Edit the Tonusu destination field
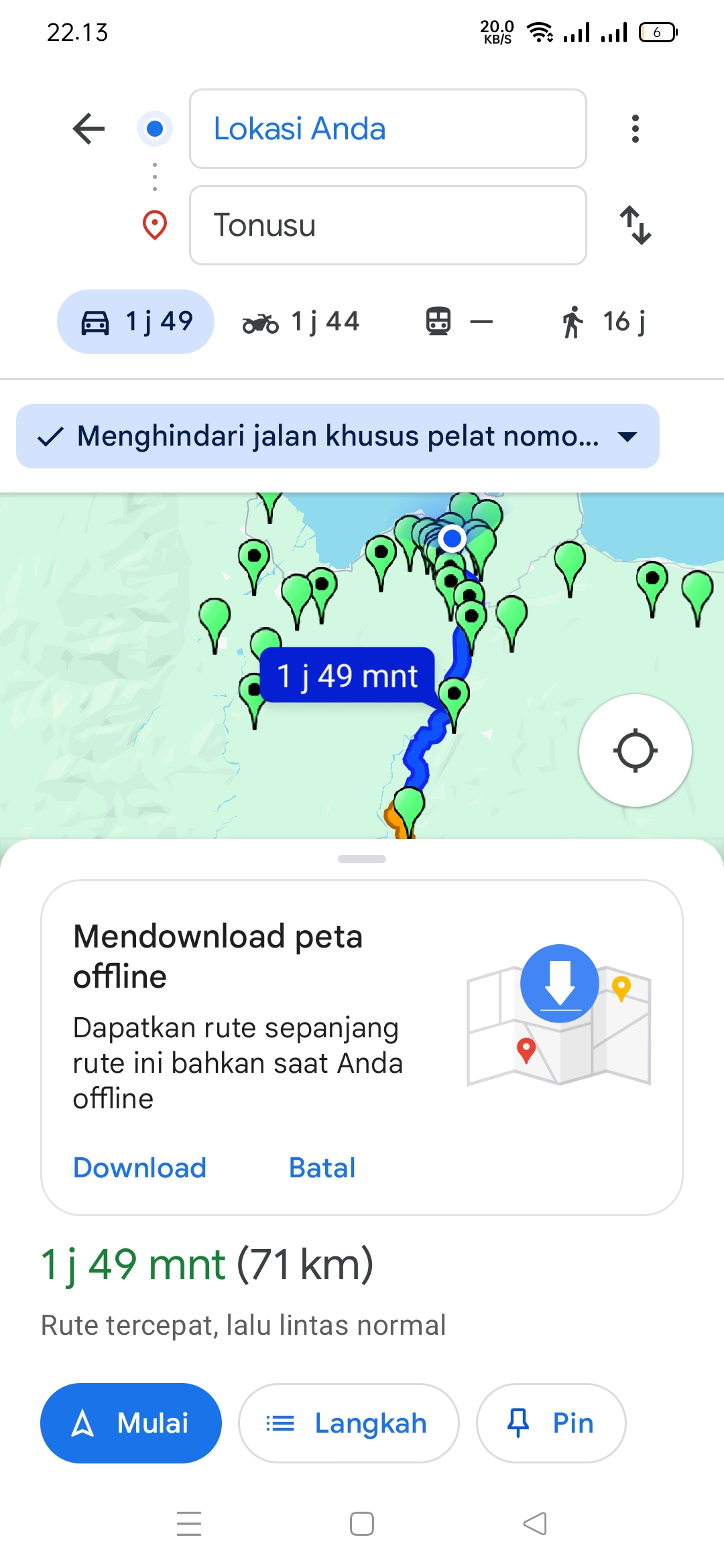The width and height of the screenshot is (724, 1568). (388, 225)
